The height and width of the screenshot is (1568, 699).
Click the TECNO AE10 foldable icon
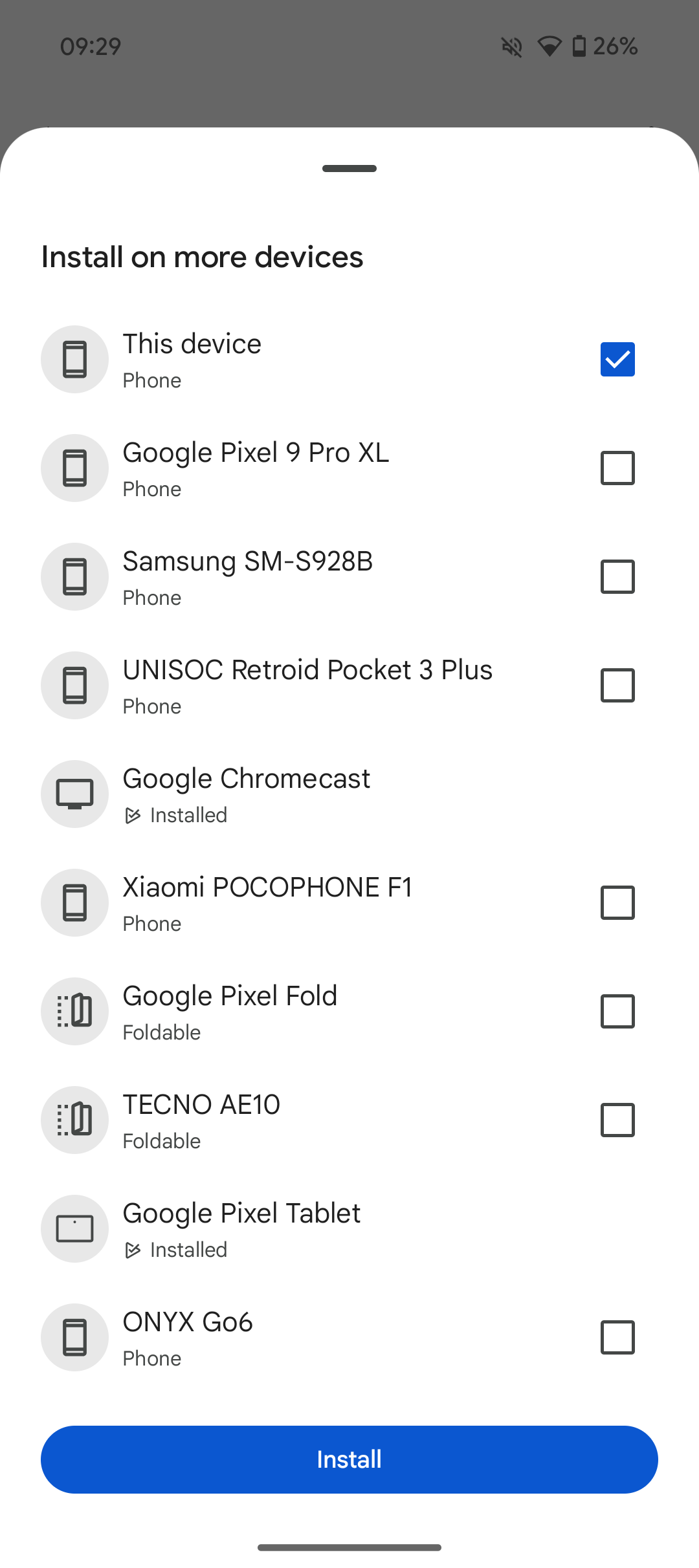click(74, 1120)
